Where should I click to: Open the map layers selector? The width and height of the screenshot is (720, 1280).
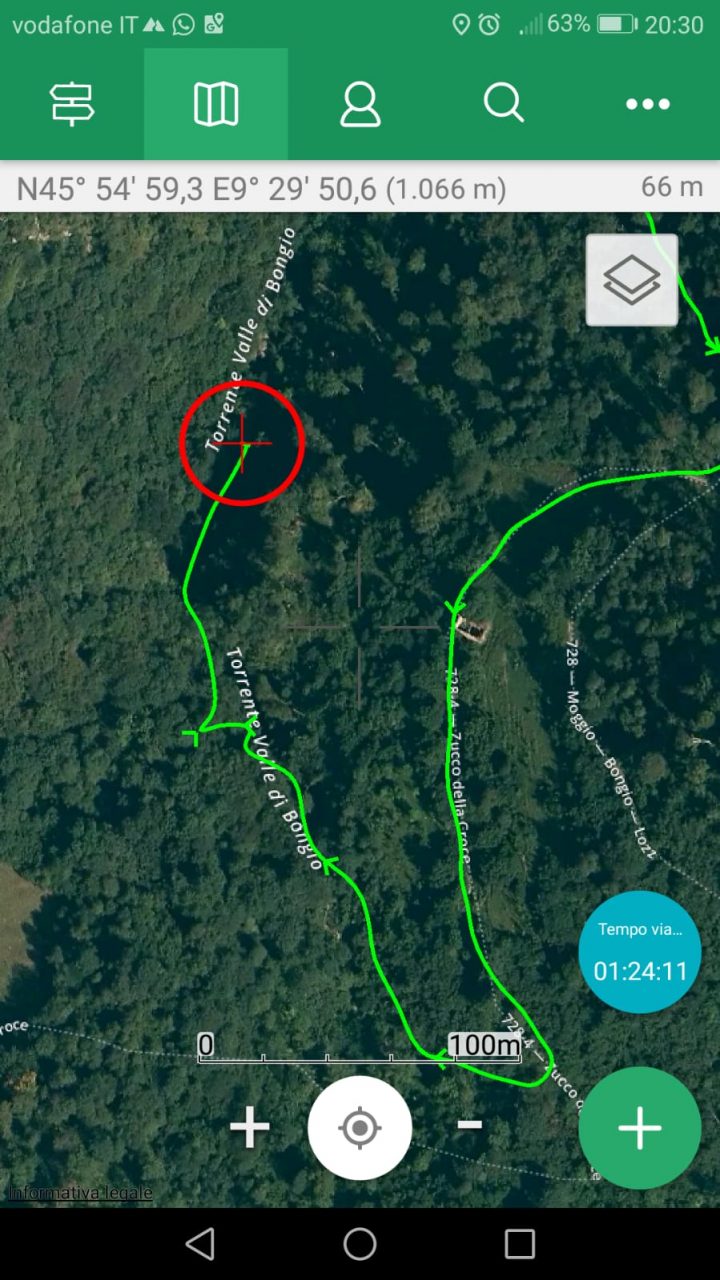[632, 280]
